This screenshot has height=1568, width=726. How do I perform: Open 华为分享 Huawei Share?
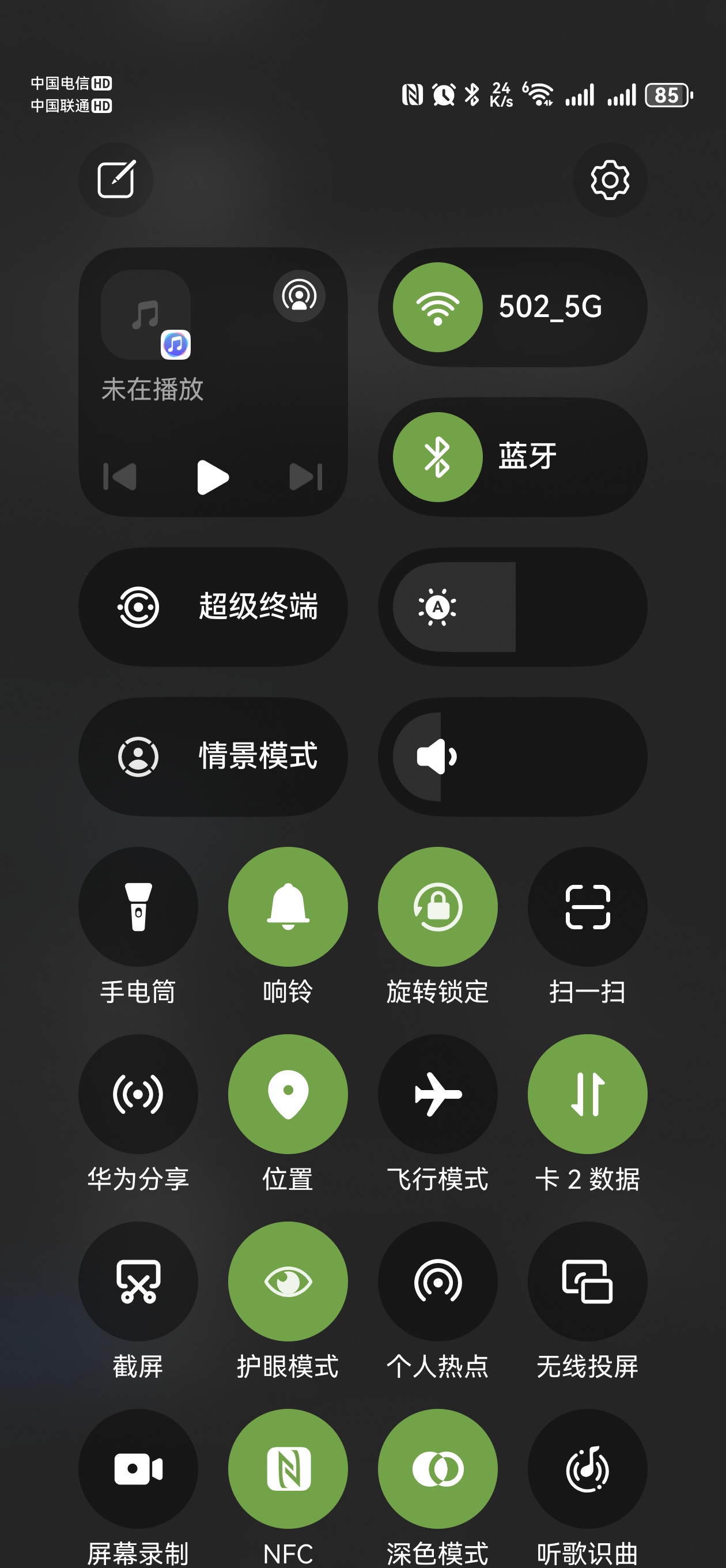click(138, 1094)
